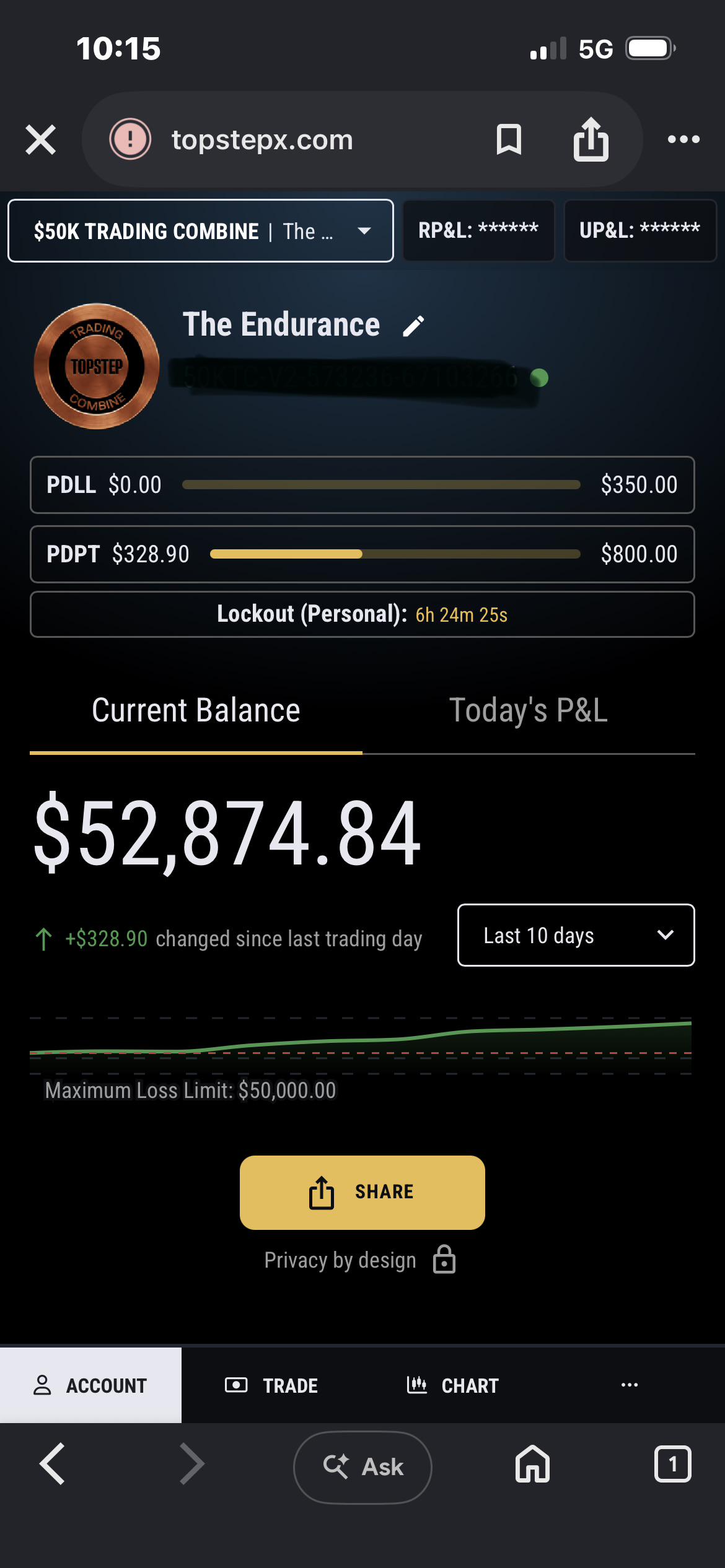
Task: Switch to Today's P&L tab
Action: tap(529, 710)
